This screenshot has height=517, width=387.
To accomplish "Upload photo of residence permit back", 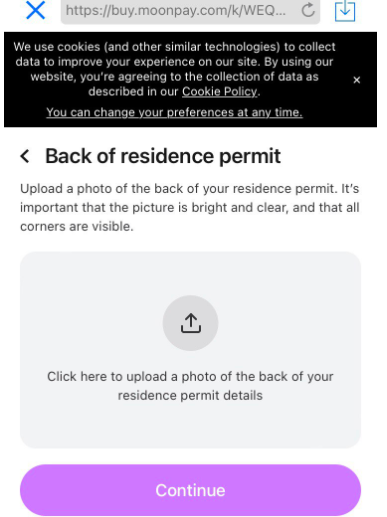I will click(190, 350).
